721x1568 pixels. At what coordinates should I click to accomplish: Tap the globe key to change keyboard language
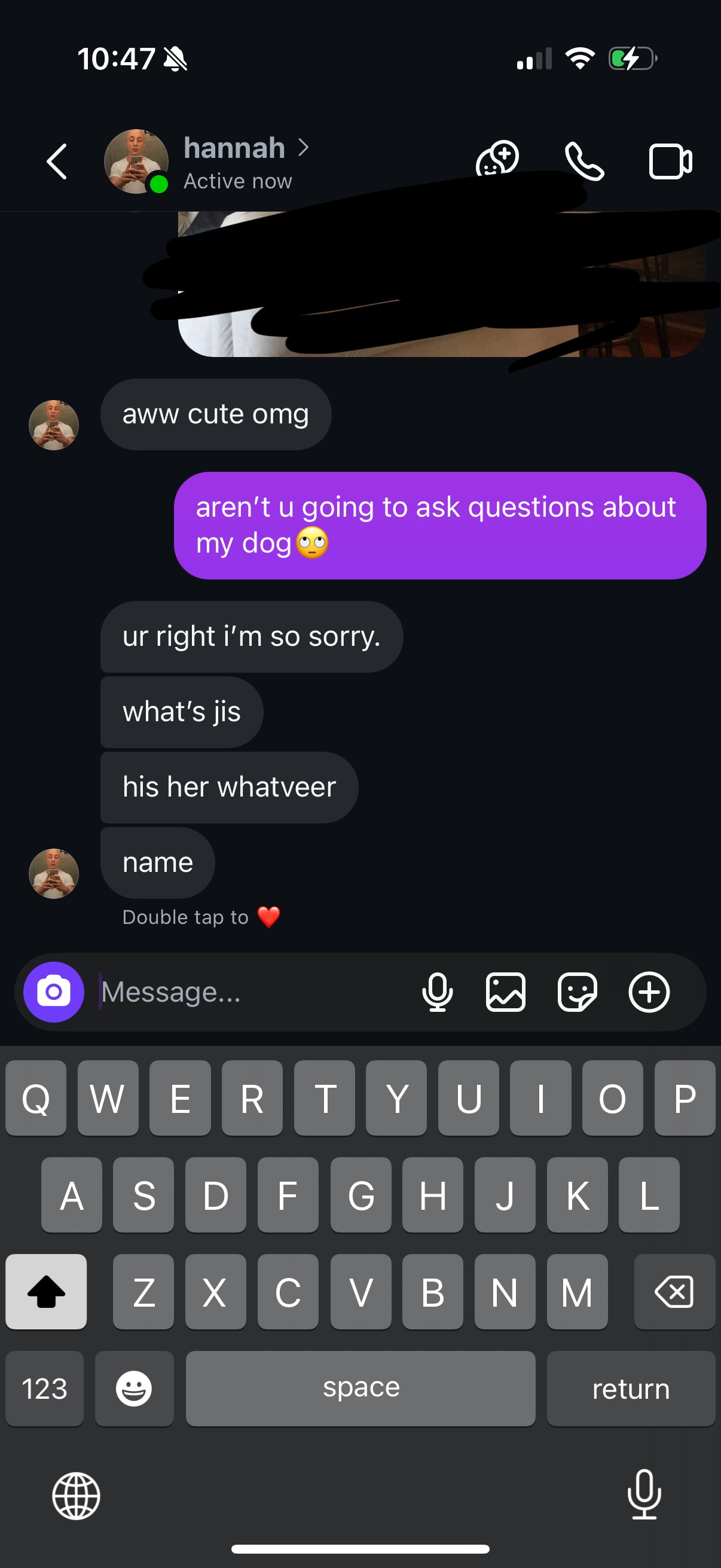pyautogui.click(x=76, y=1496)
